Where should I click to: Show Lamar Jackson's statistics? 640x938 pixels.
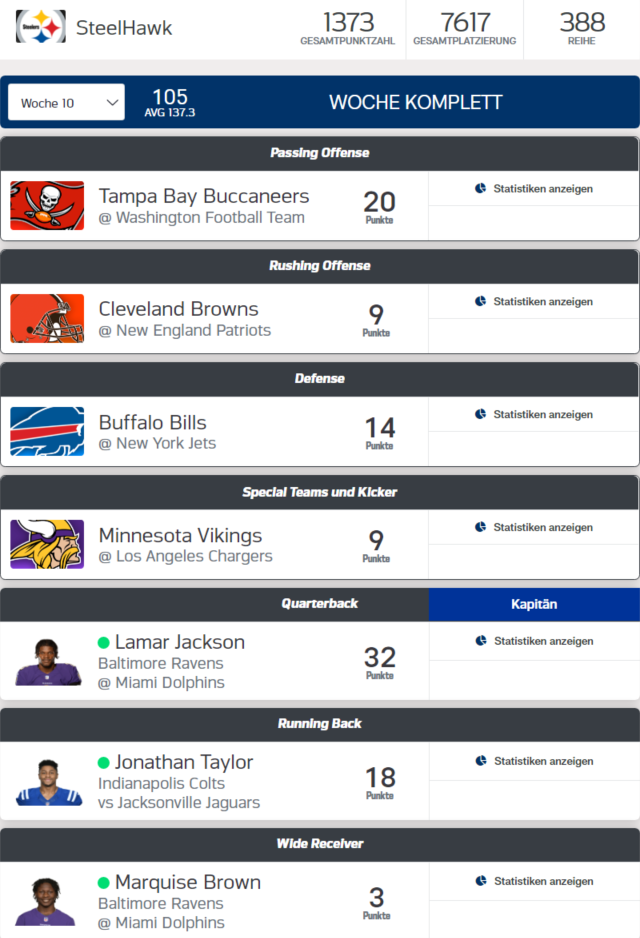click(534, 641)
